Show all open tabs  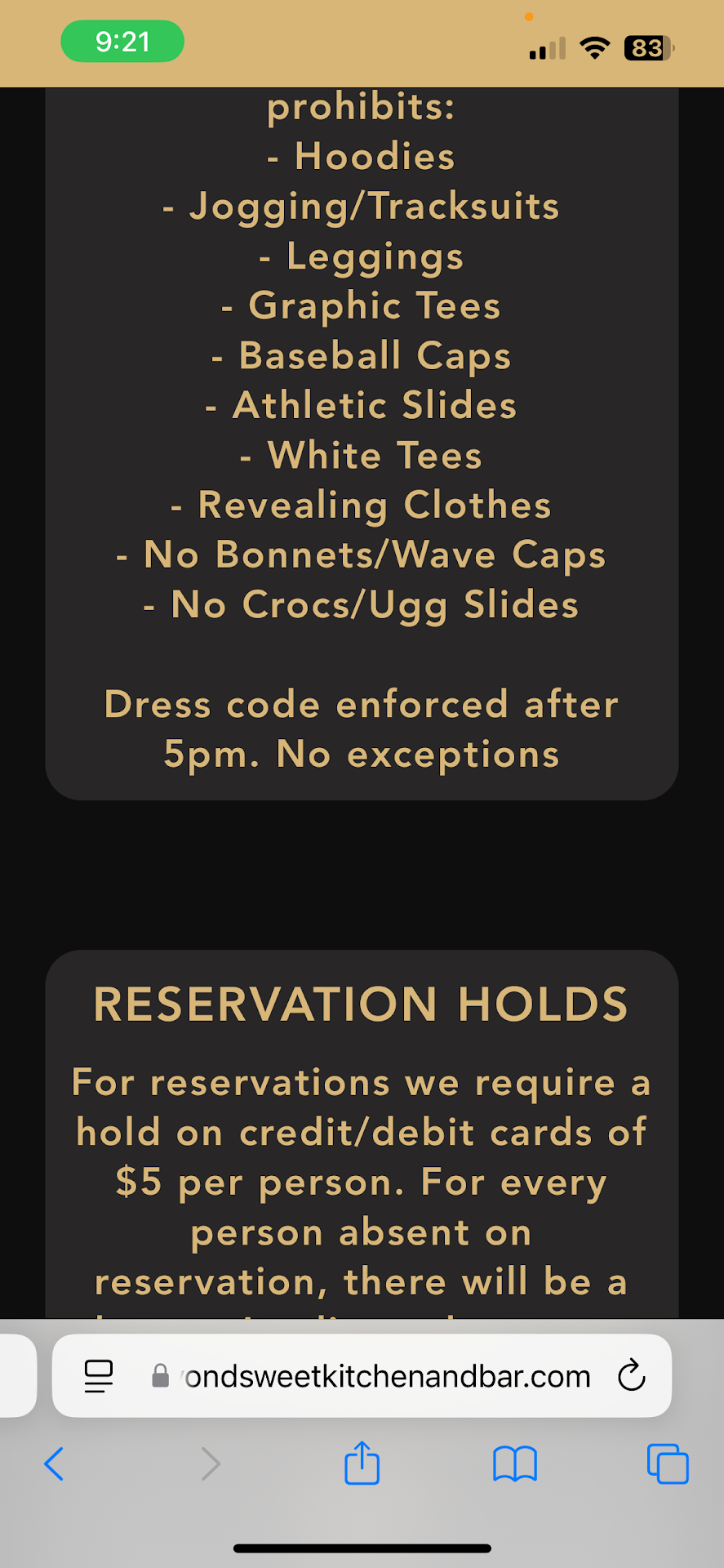pos(668,1463)
